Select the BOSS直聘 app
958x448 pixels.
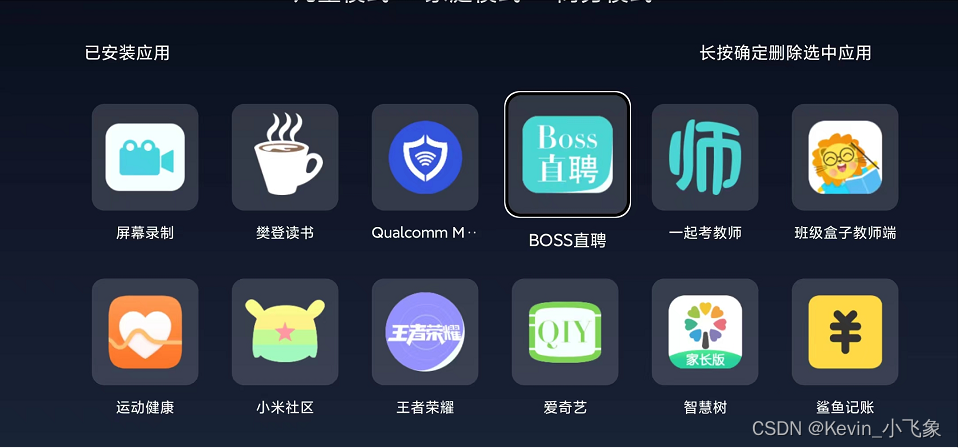(567, 154)
